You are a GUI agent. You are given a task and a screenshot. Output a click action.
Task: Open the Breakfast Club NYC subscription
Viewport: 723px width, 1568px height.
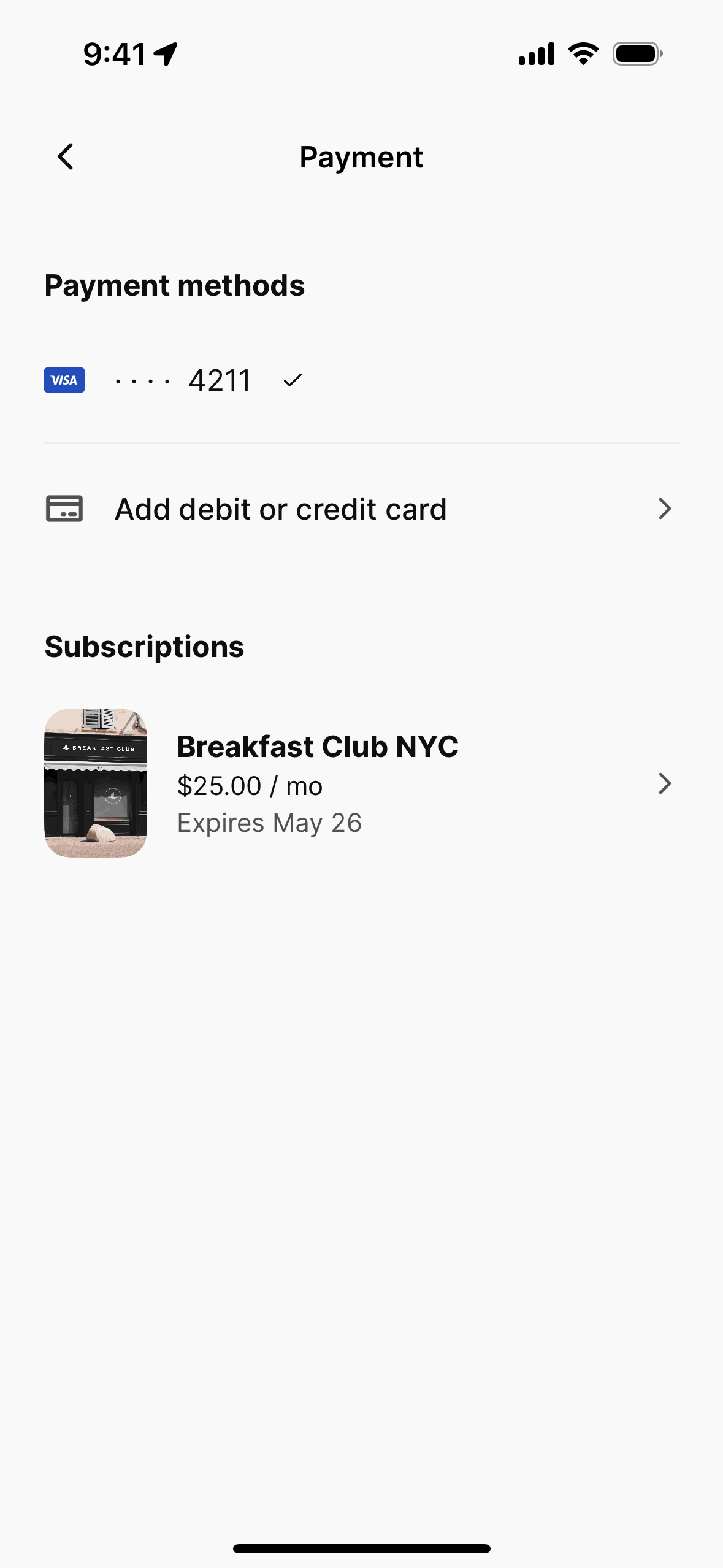(x=361, y=783)
